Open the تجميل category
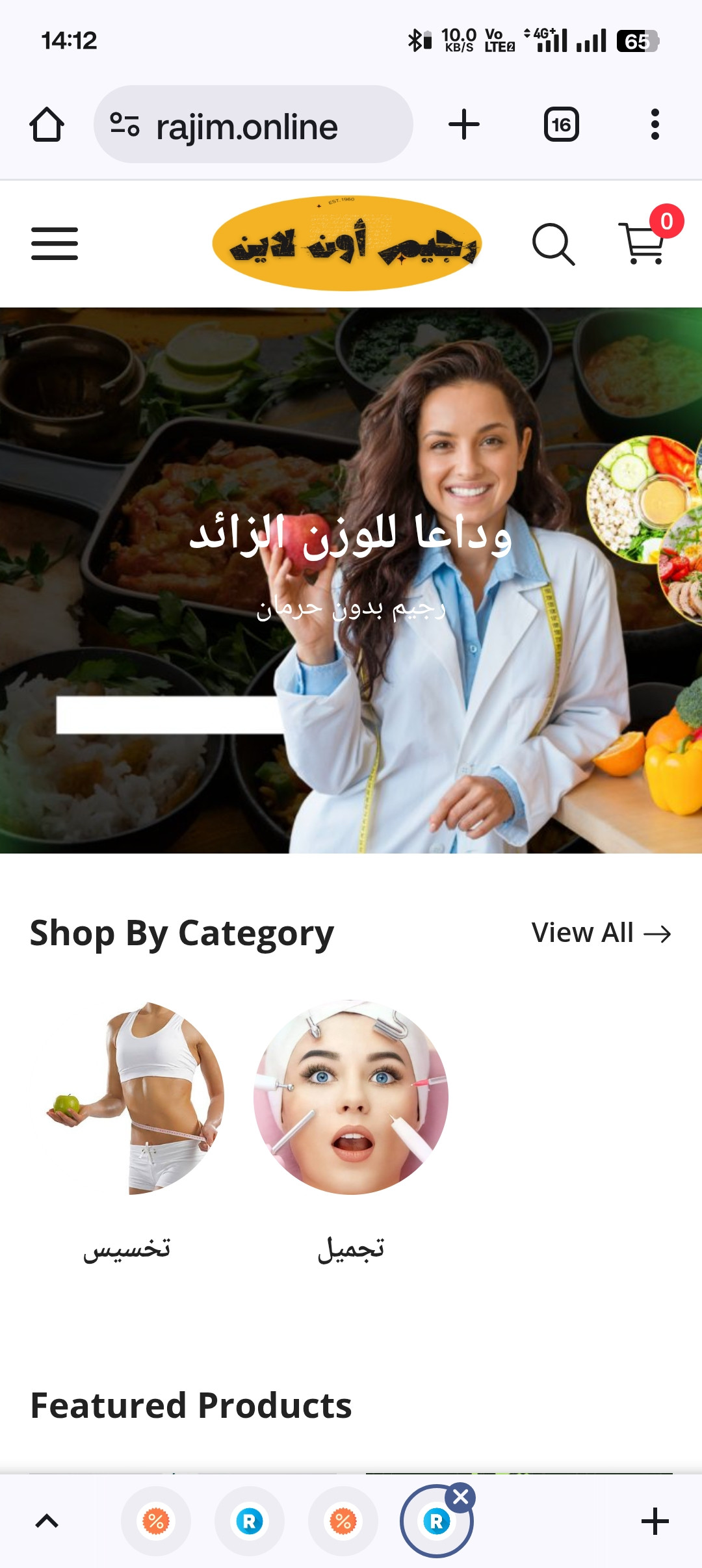Viewport: 702px width, 1568px height. click(351, 1099)
